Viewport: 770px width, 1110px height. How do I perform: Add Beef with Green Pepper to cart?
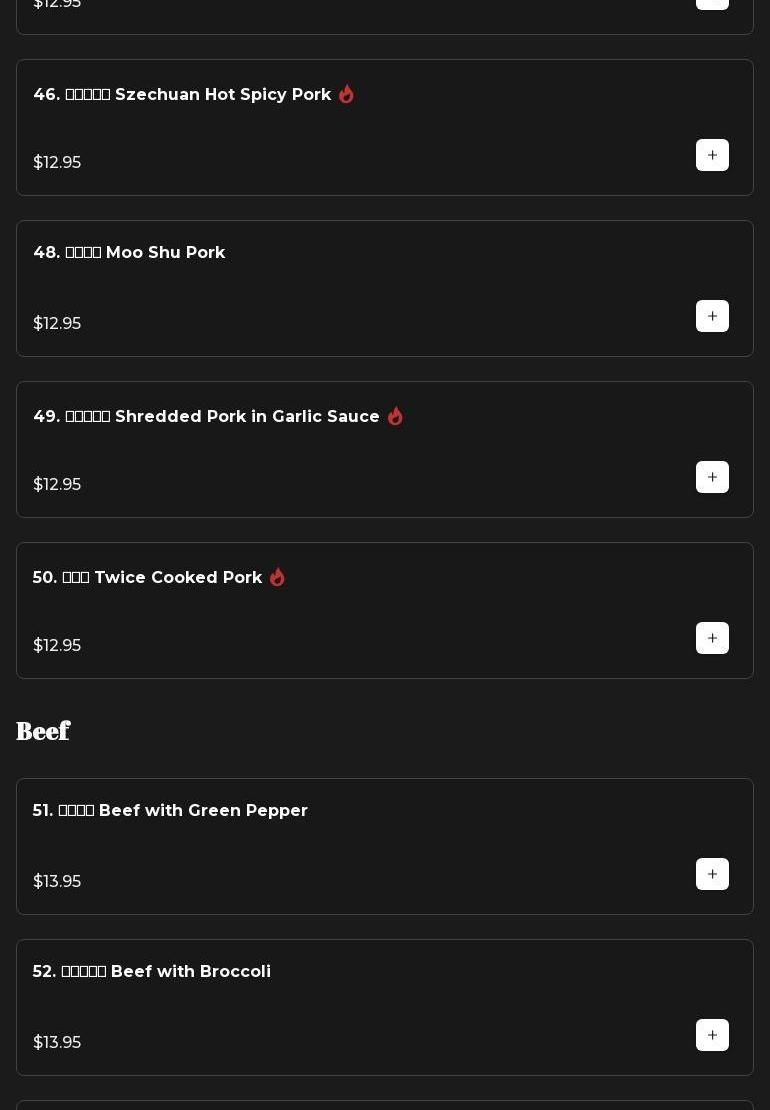pyautogui.click(x=712, y=874)
